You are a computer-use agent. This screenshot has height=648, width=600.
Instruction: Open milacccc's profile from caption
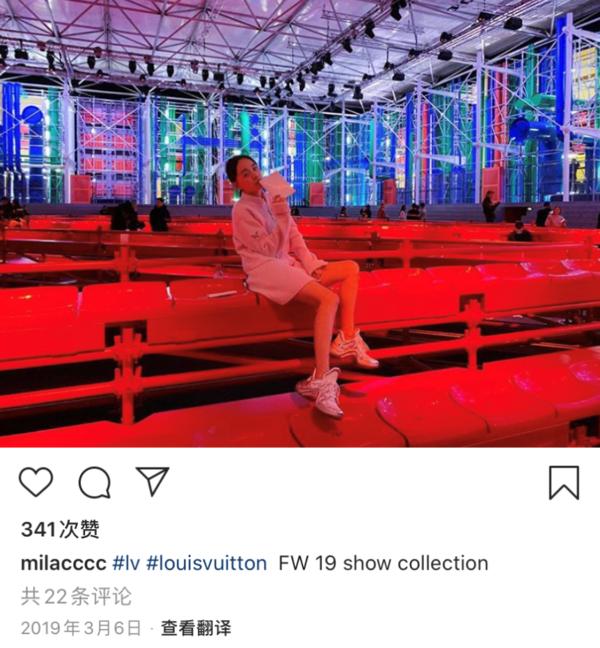click(63, 563)
